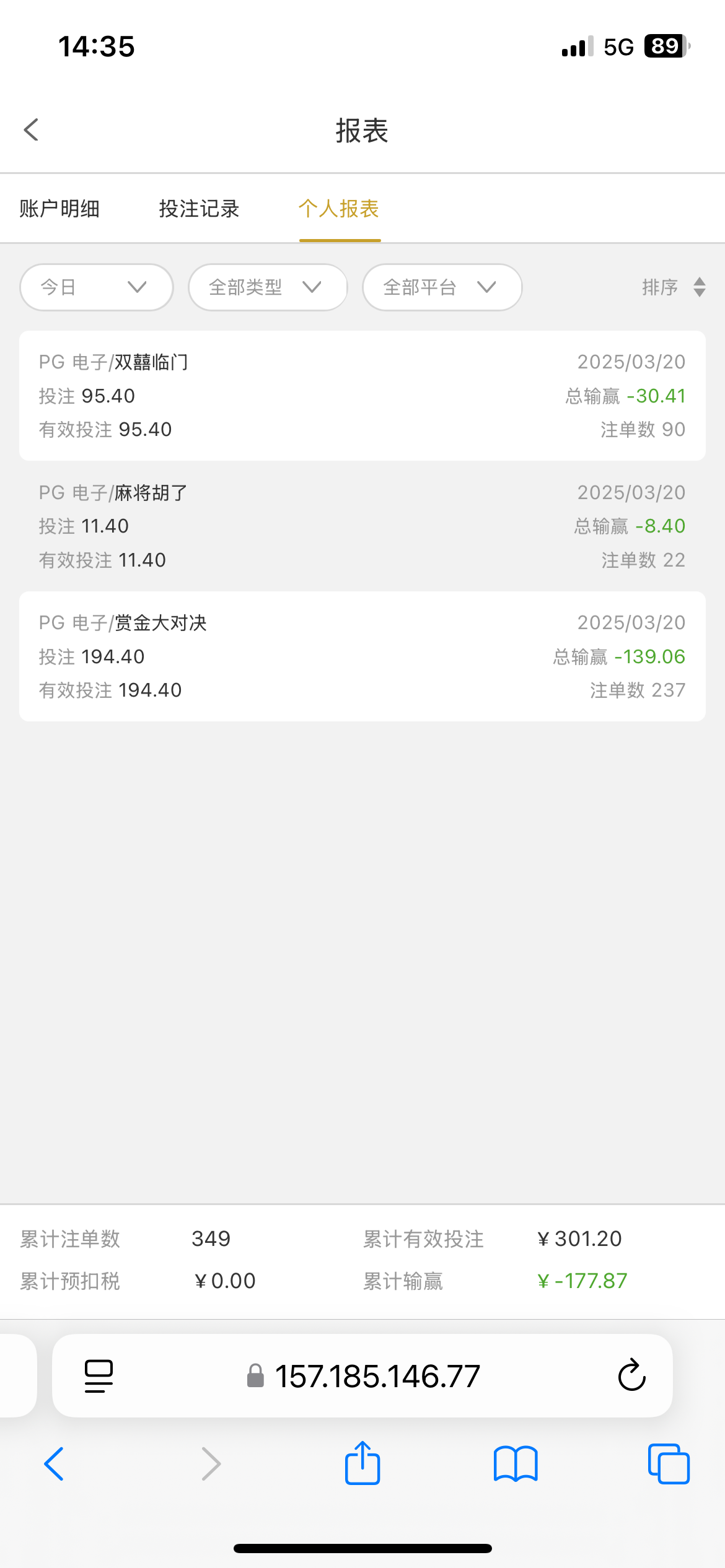The width and height of the screenshot is (725, 1568).
Task: Show all open browser tabs
Action: tap(669, 1464)
